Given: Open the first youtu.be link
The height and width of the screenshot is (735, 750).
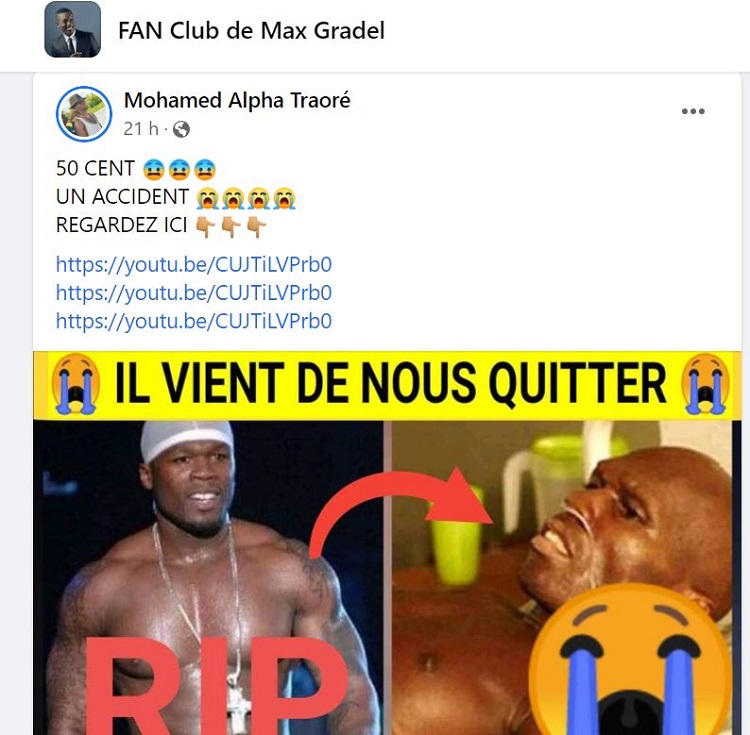Looking at the screenshot, I should tap(193, 265).
